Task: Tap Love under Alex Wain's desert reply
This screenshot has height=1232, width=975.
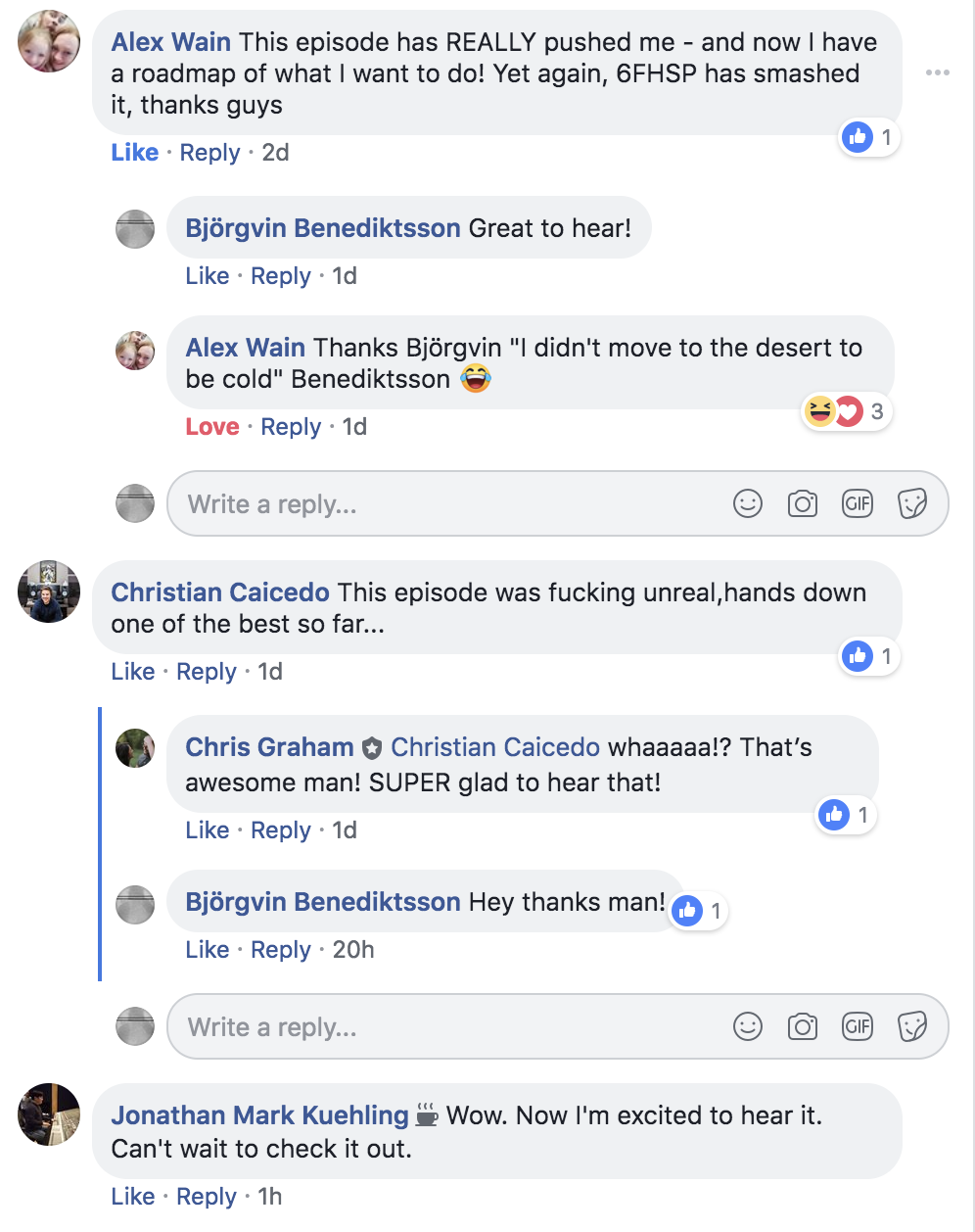Action: point(212,427)
